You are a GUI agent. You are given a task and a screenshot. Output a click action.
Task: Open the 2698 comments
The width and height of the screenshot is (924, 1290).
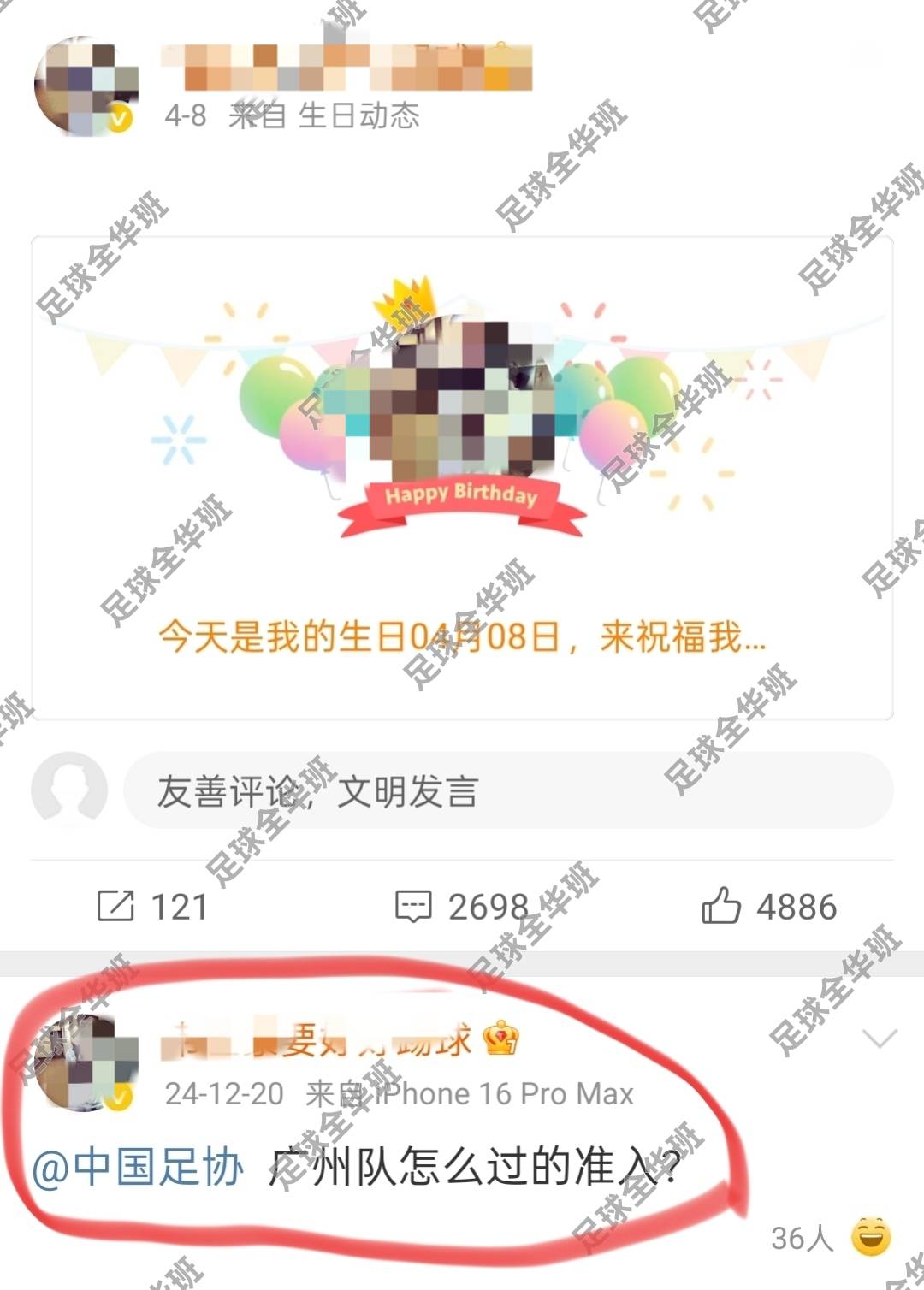coord(462,907)
